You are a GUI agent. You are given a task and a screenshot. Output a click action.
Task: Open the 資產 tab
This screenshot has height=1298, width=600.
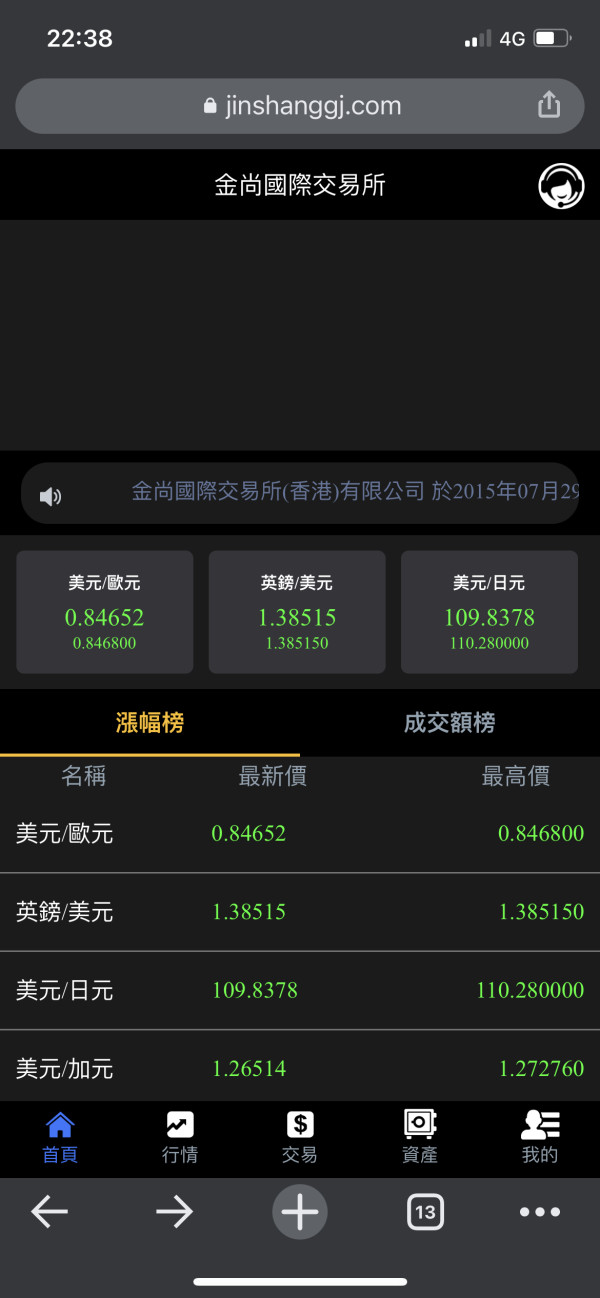[x=420, y=1138]
